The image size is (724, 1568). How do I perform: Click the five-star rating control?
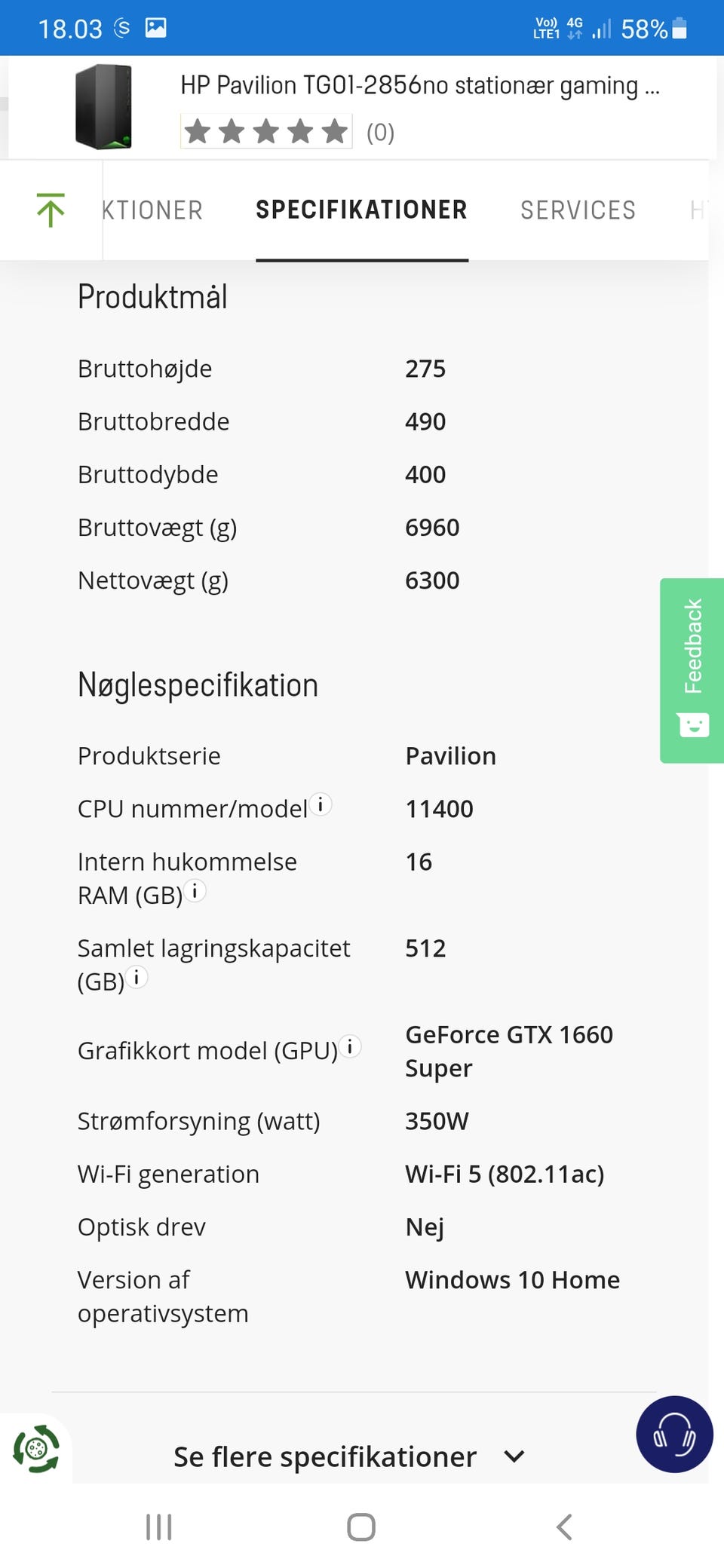pos(265,130)
